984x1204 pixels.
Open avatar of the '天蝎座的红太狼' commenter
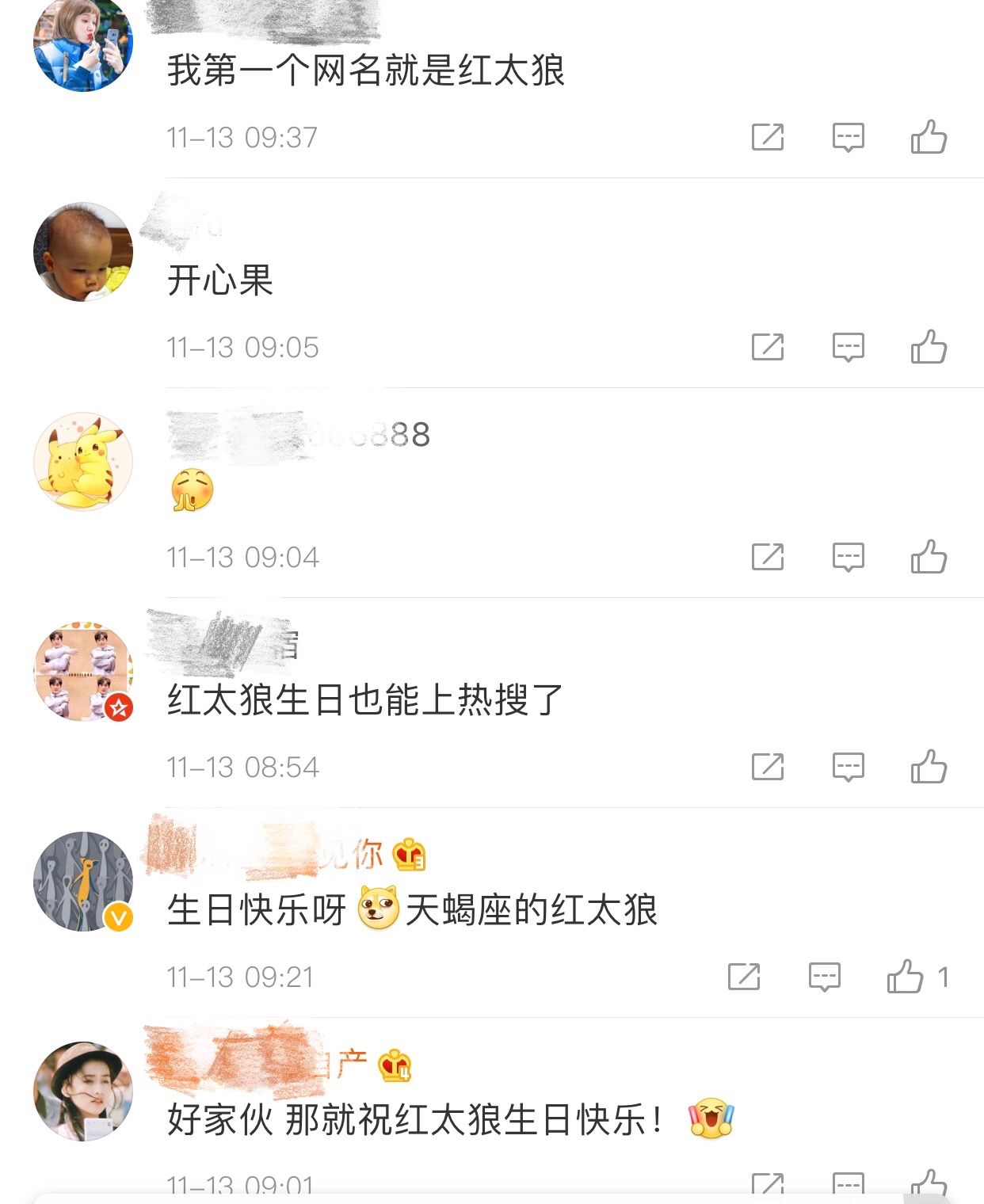[x=83, y=882]
